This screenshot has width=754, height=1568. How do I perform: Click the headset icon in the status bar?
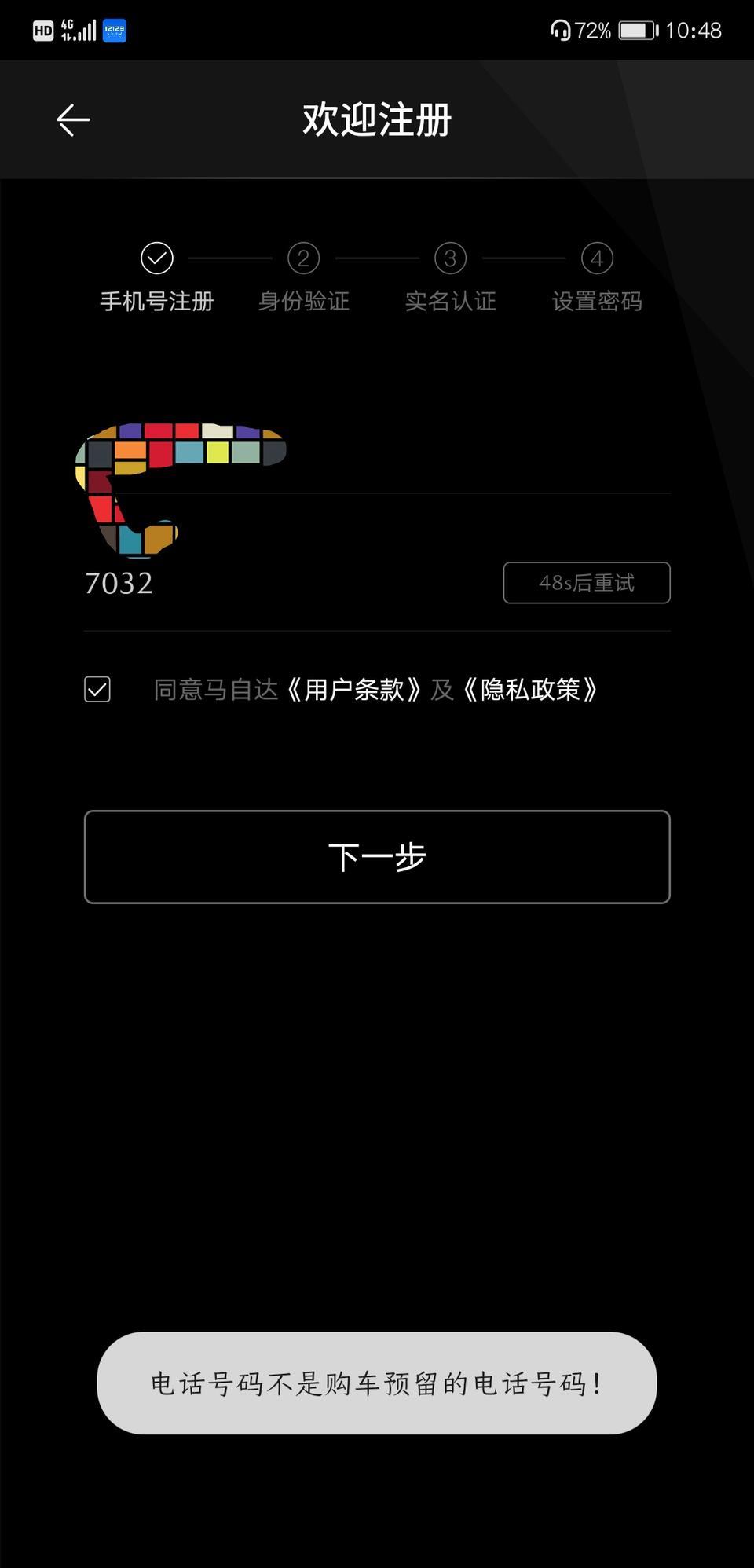pyautogui.click(x=560, y=30)
